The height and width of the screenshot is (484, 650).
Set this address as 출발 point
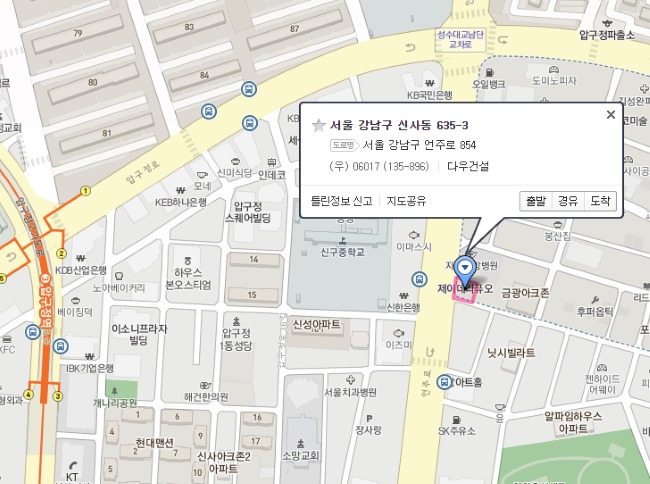(x=535, y=201)
